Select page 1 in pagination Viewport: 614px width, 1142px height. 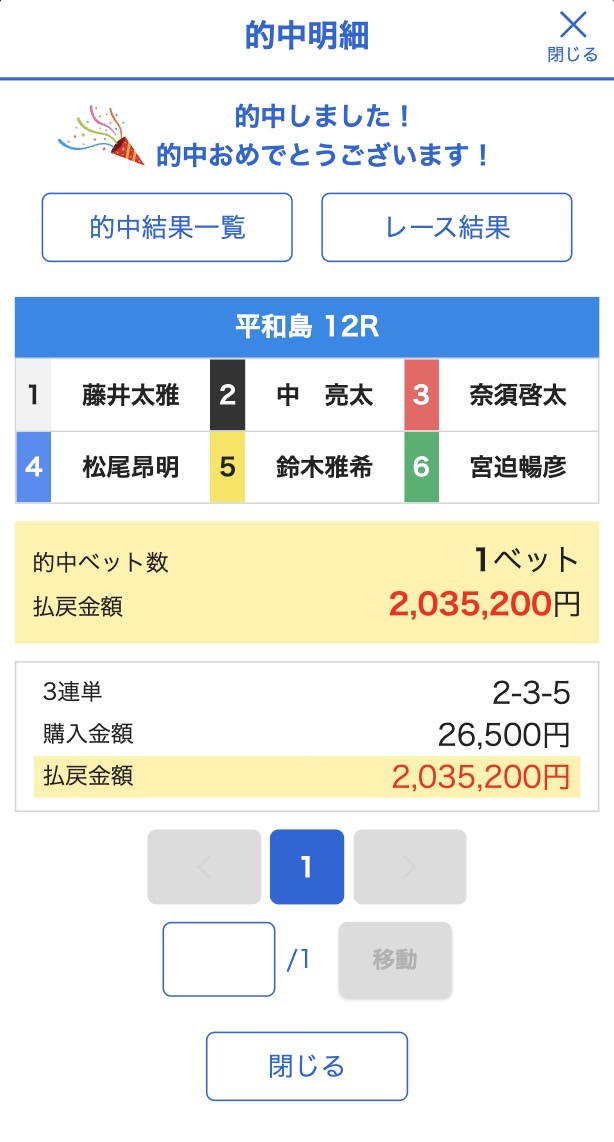click(x=307, y=867)
